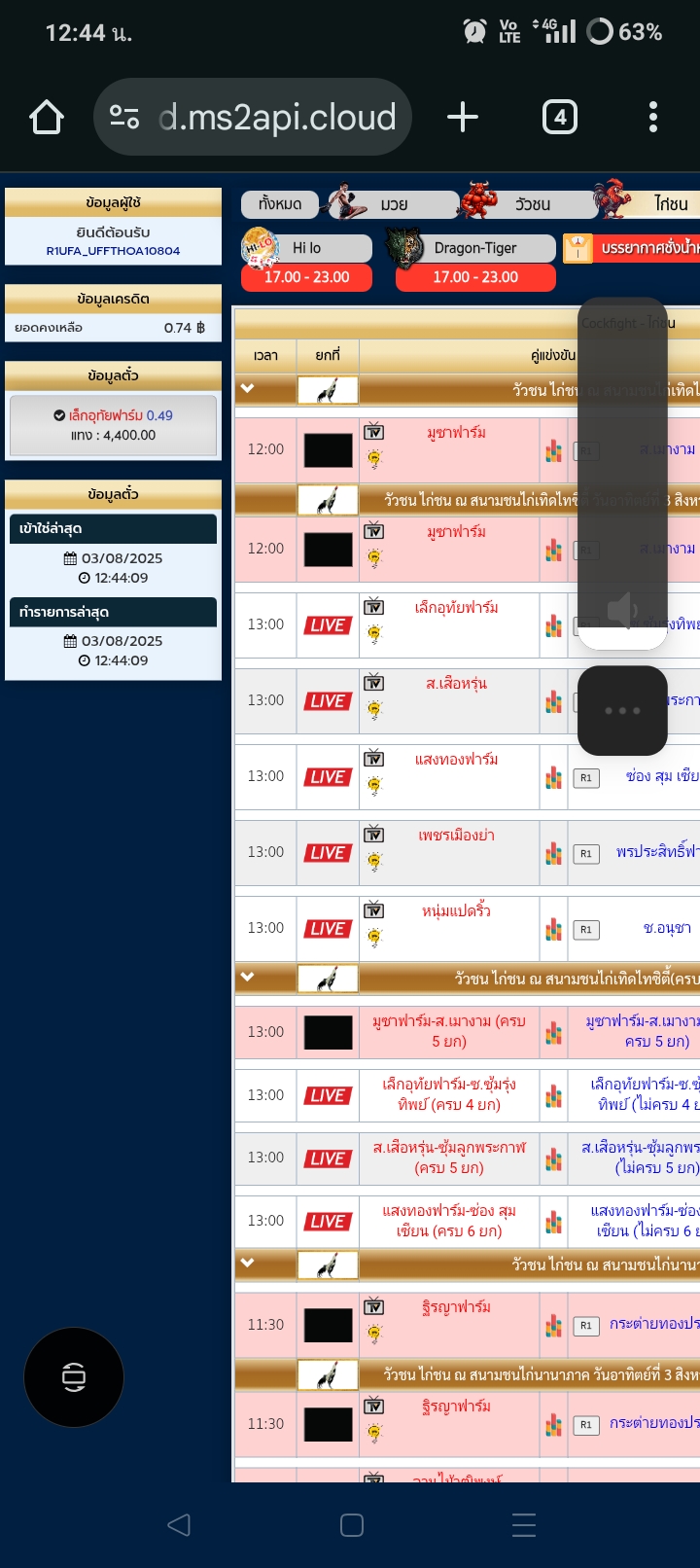Tap the TV icon beside เพชรเมืองย่า

(x=374, y=835)
